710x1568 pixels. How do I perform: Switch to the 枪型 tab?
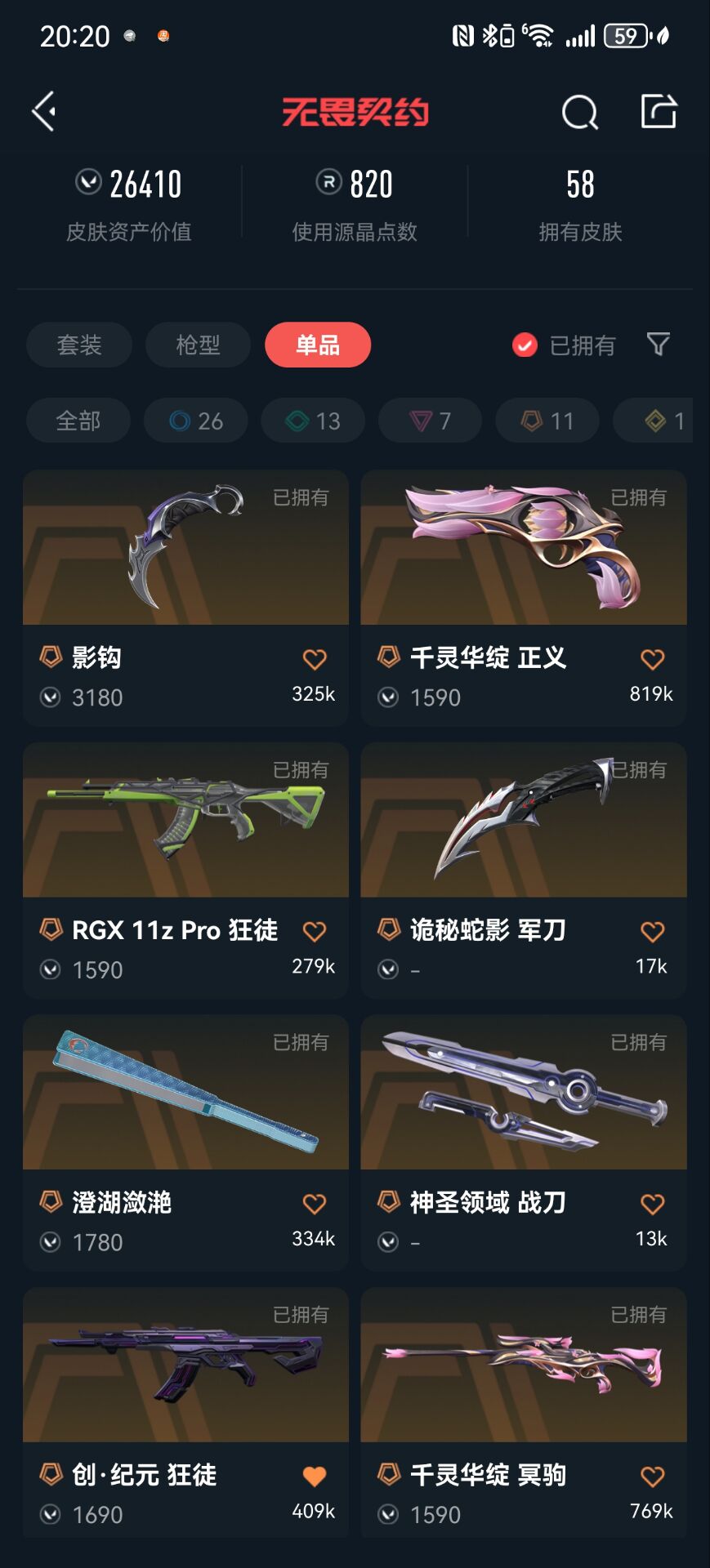198,345
